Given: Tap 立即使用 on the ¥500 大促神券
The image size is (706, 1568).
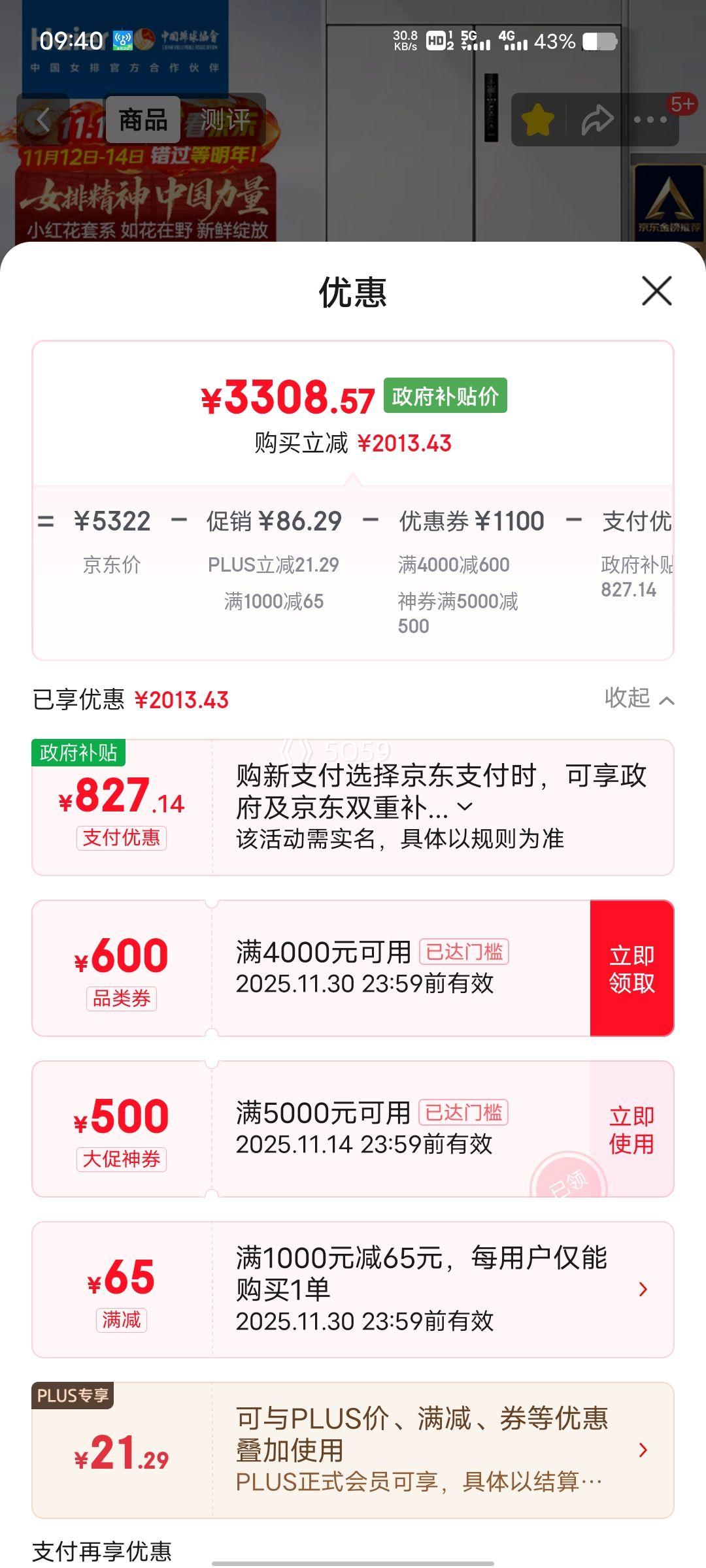Looking at the screenshot, I should coord(632,1132).
